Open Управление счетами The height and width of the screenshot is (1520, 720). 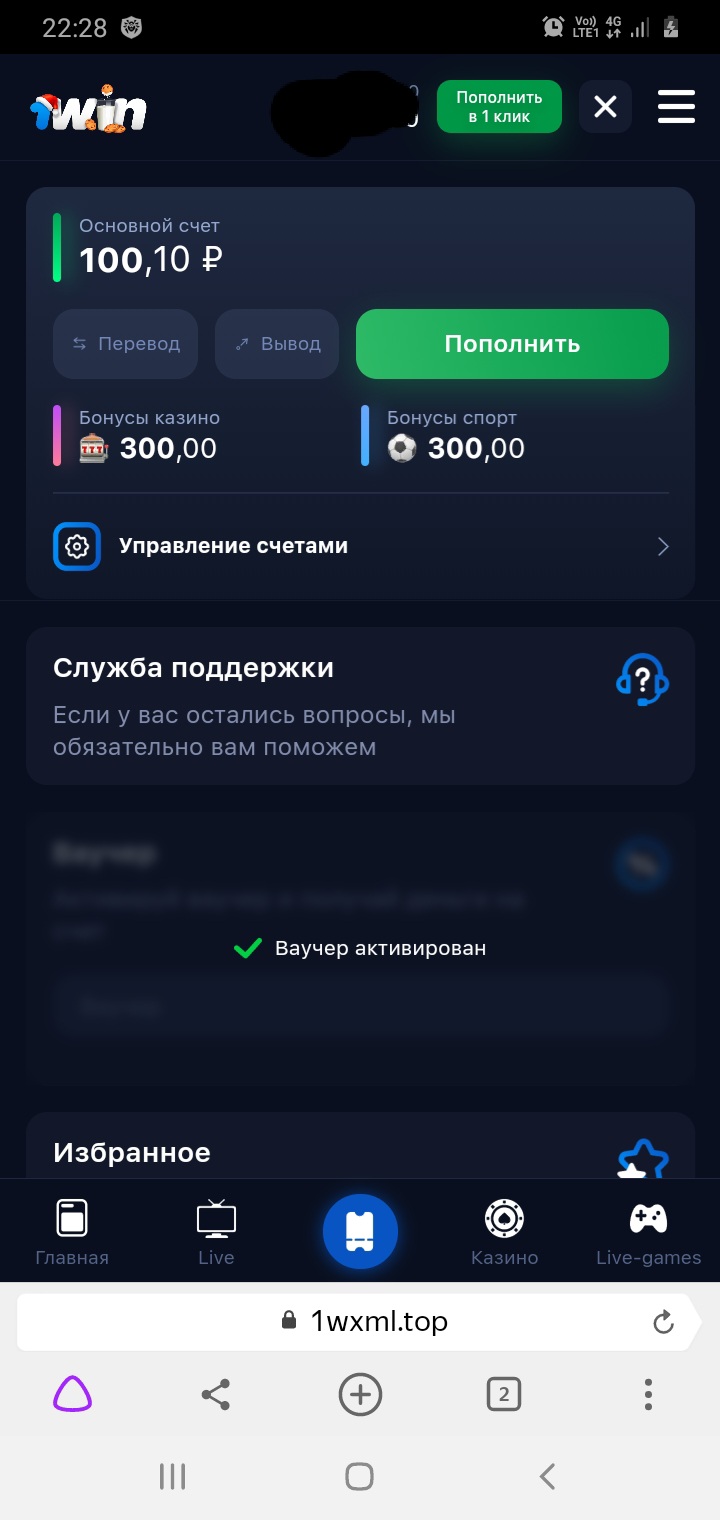(361, 546)
